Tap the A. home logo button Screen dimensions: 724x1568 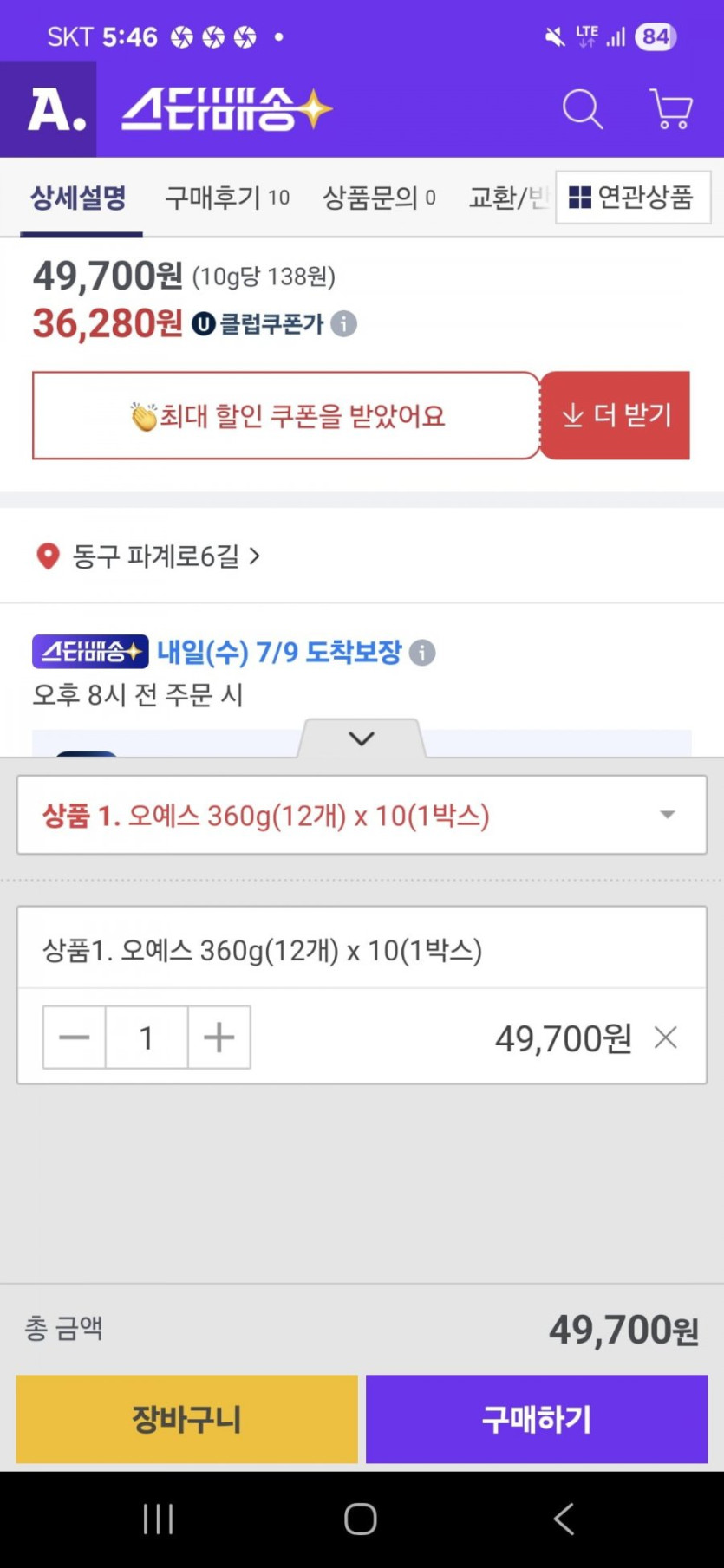coord(49,110)
